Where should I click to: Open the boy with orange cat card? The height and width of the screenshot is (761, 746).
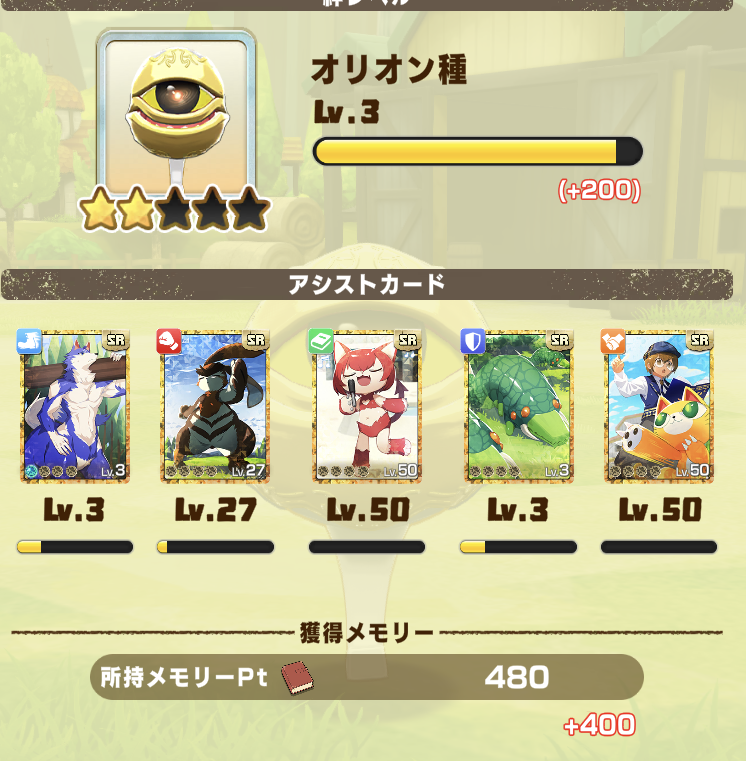[x=657, y=407]
